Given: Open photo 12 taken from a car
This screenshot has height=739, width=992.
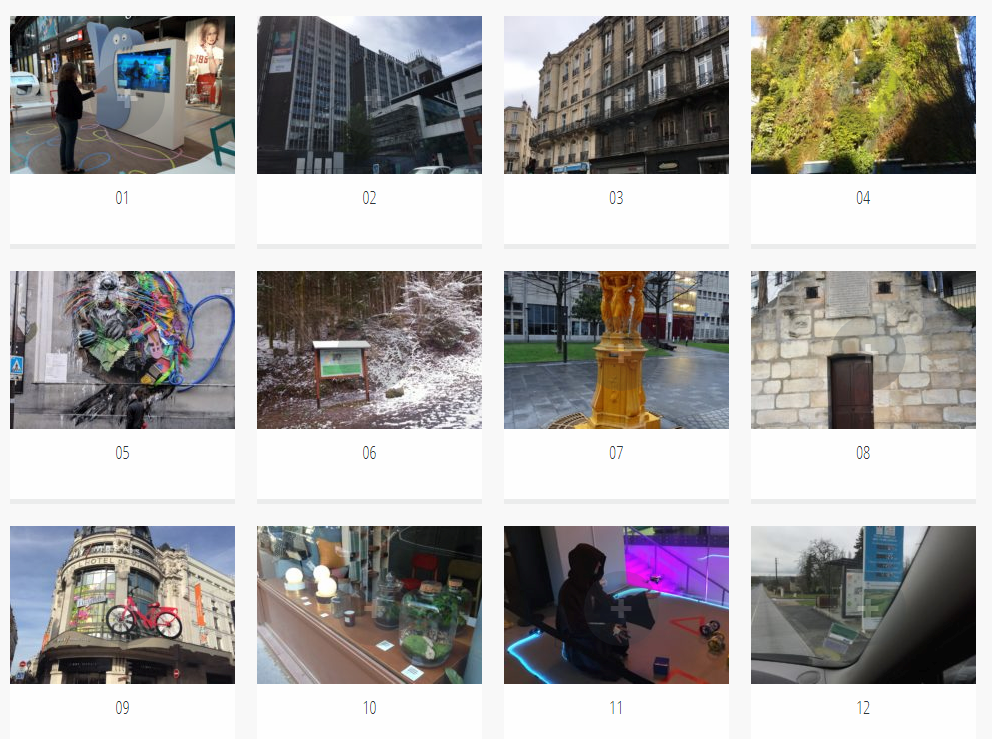Looking at the screenshot, I should coord(863,605).
